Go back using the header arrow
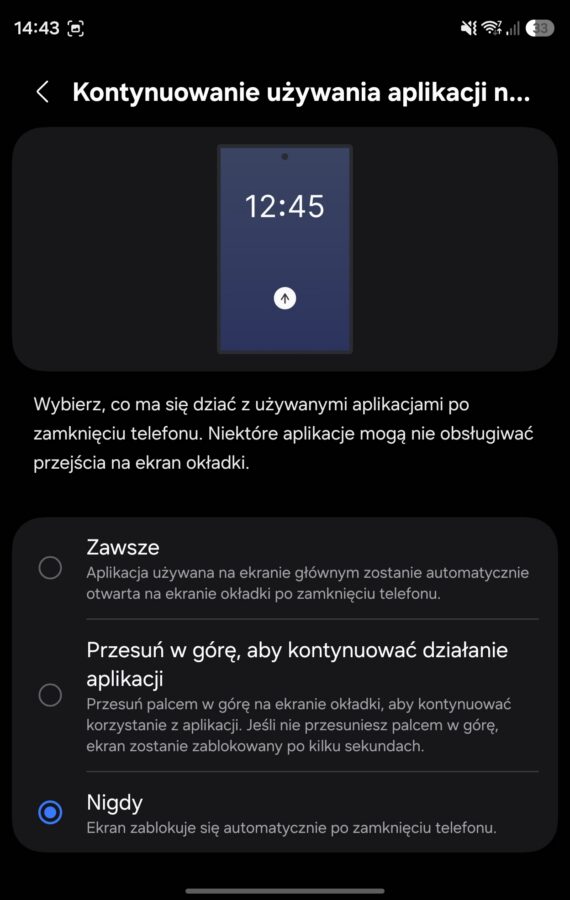Viewport: 570px width, 900px height. pos(42,92)
